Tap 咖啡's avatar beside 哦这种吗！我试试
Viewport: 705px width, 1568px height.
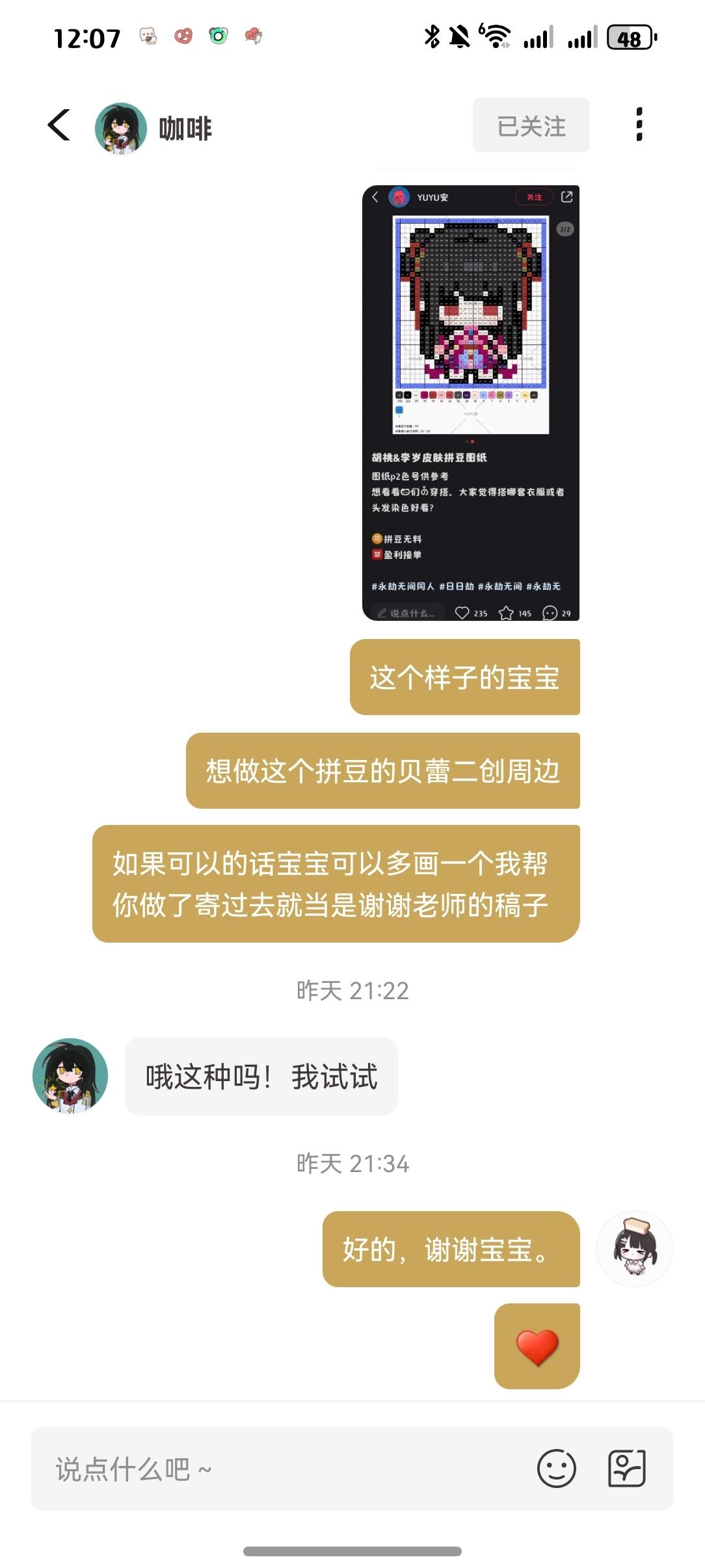pyautogui.click(x=70, y=1075)
